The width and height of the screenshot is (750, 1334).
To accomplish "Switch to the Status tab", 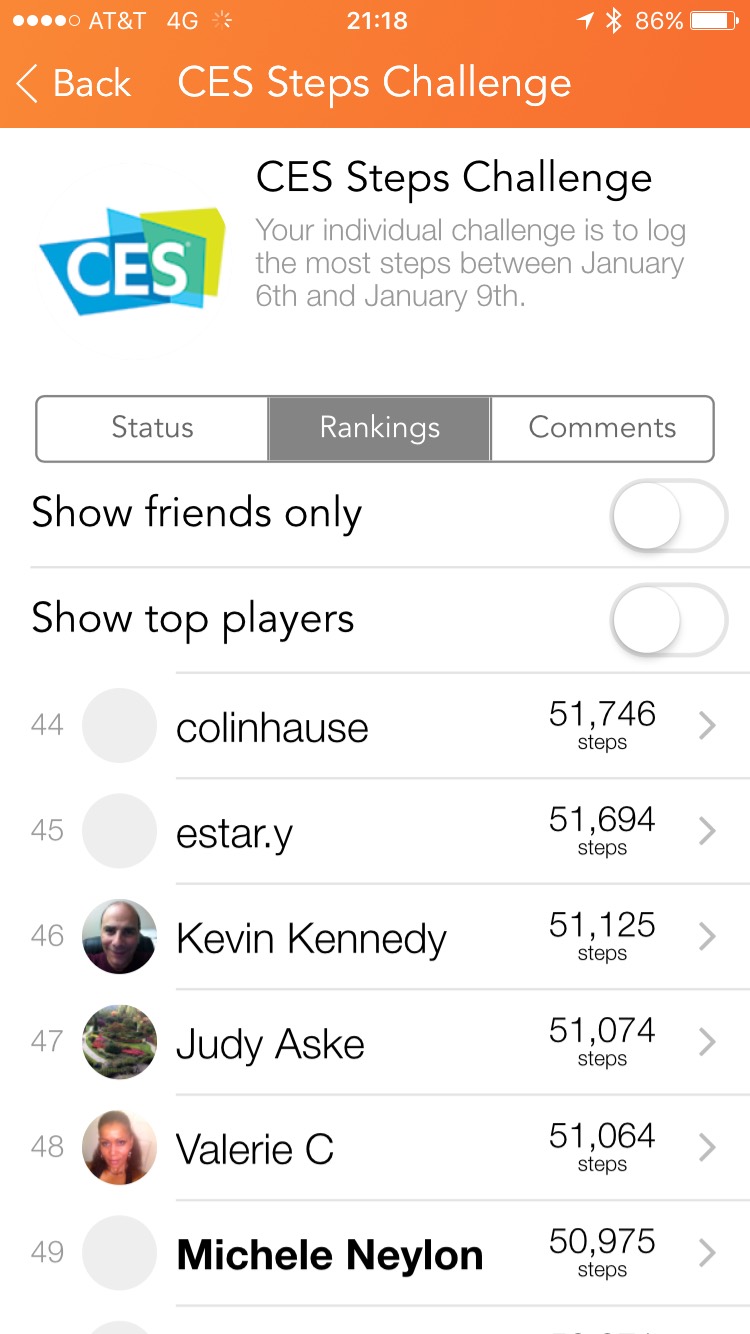I will [x=152, y=428].
